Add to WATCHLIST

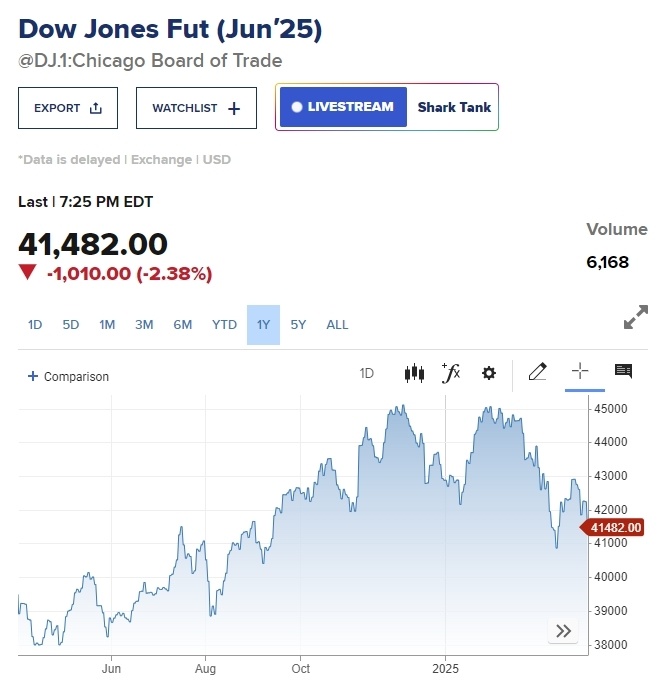pos(196,108)
